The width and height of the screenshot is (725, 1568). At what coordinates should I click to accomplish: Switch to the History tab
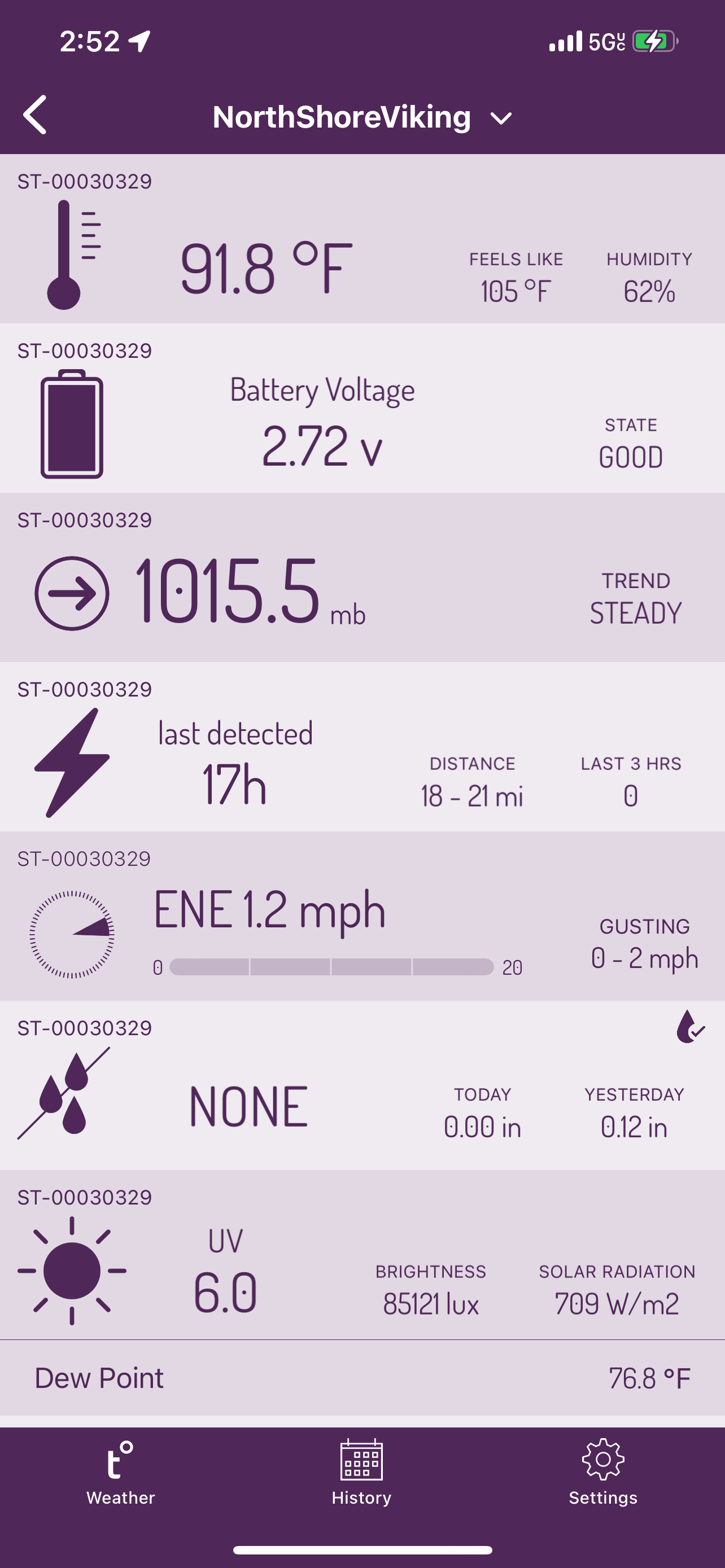click(361, 1473)
